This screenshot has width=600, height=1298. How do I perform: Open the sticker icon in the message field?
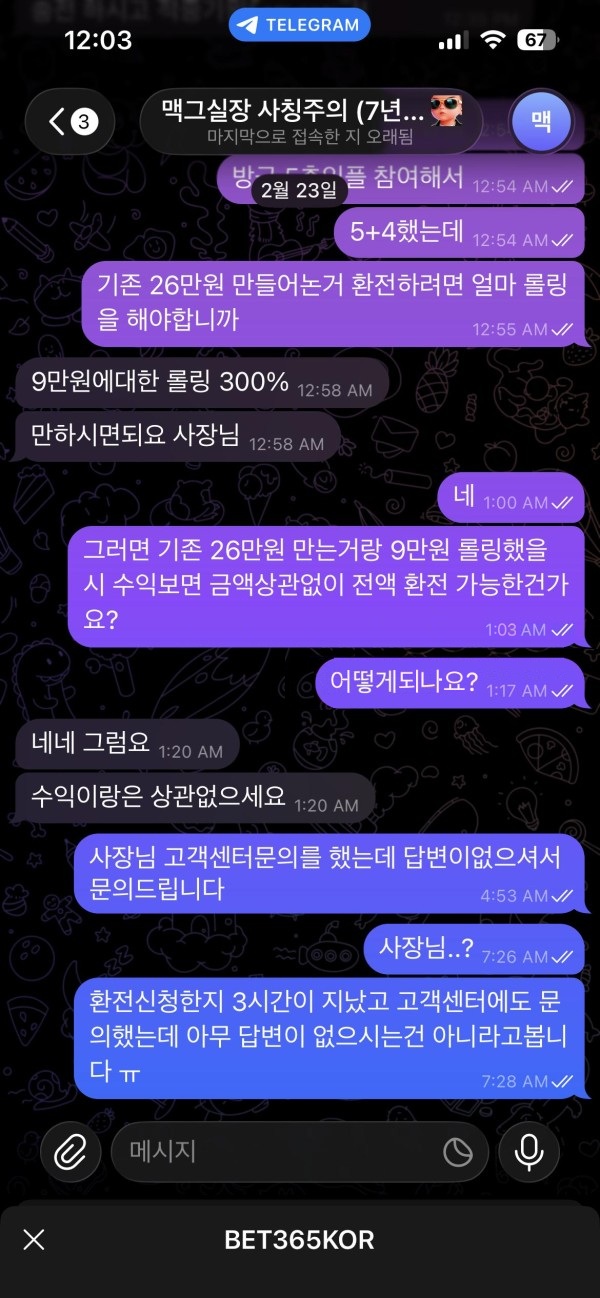(x=458, y=1153)
